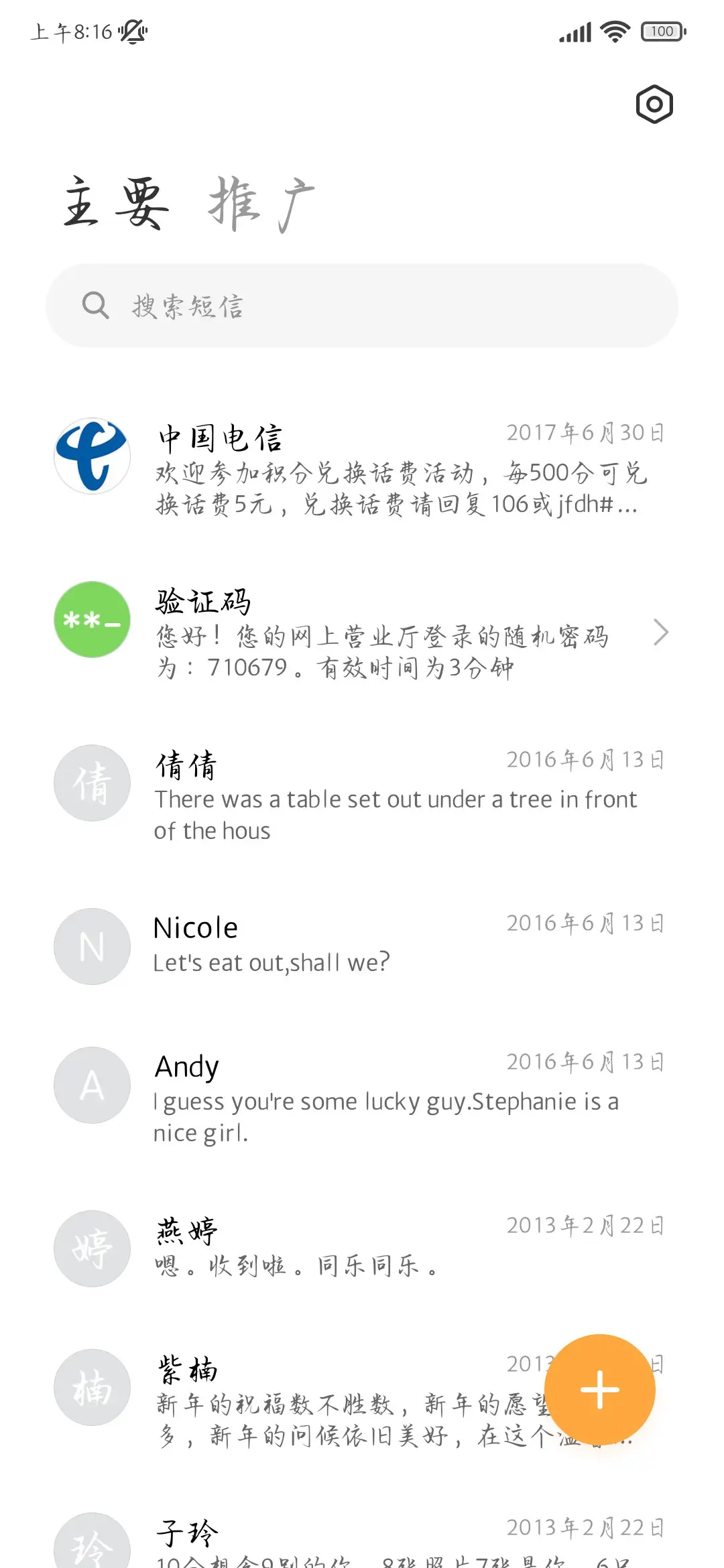Tap the mute notification status bar icon
The height and width of the screenshot is (1568, 724).
coord(132,33)
